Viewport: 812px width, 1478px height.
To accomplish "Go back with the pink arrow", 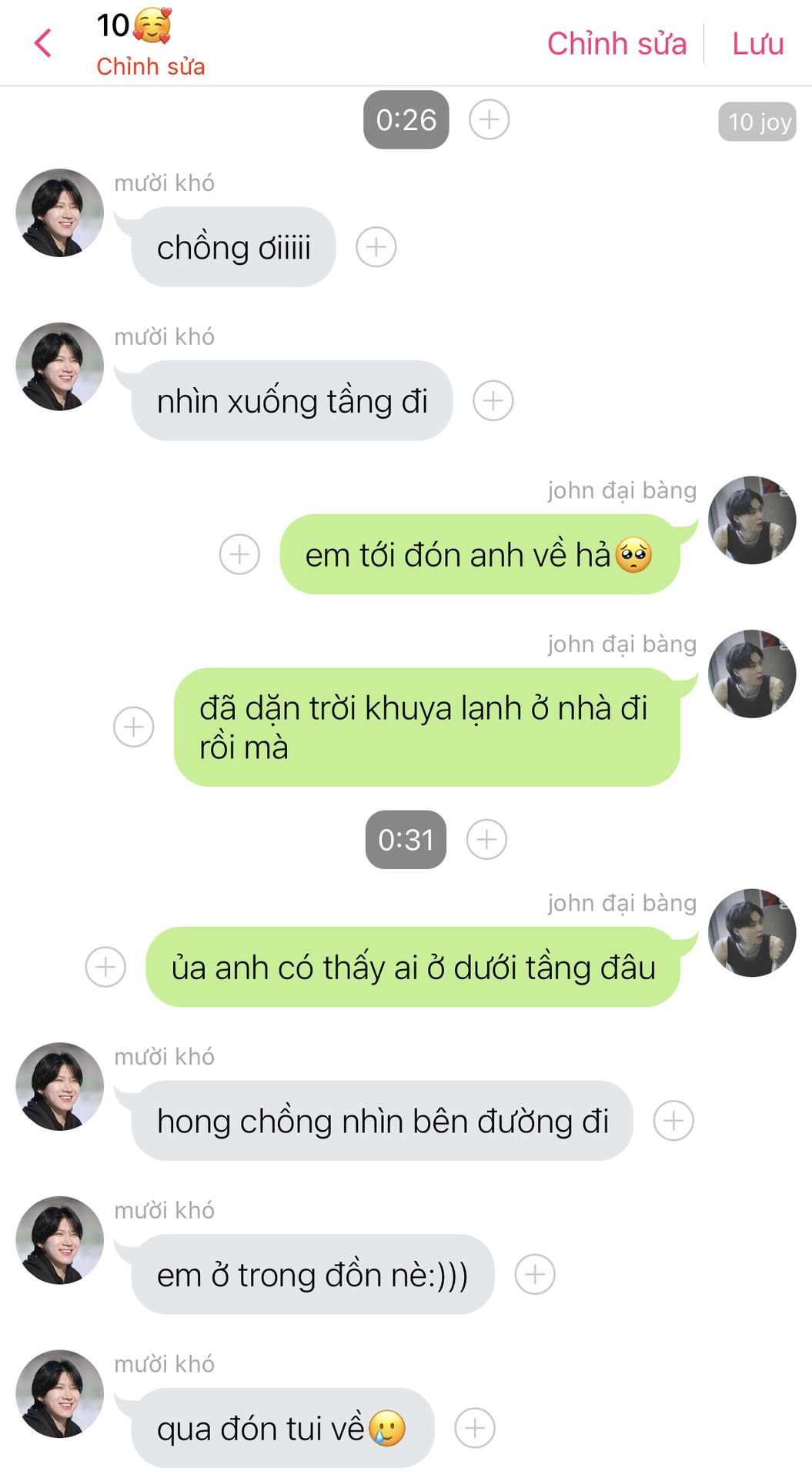I will (43, 43).
